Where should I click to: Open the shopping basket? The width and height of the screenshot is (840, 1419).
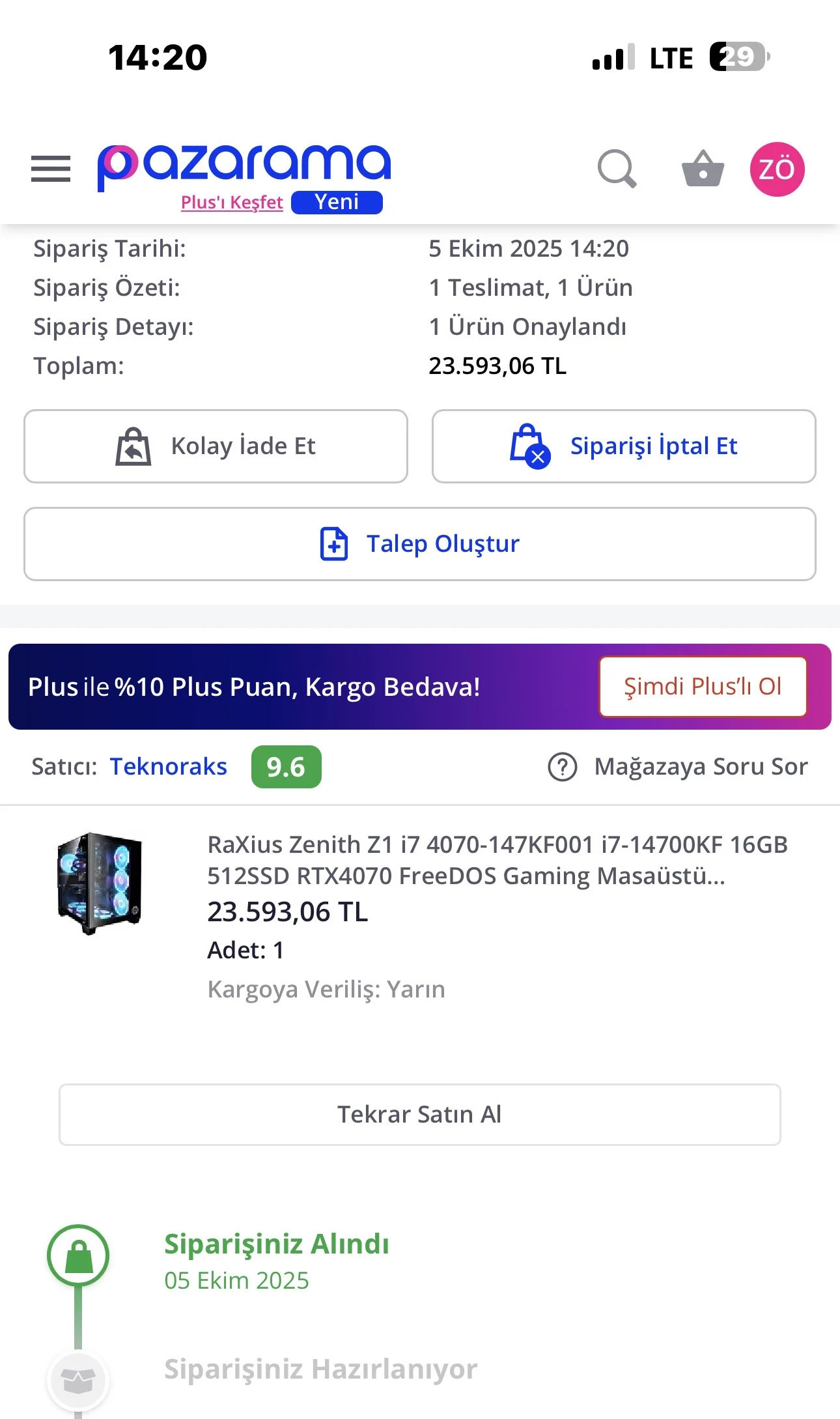click(x=703, y=169)
